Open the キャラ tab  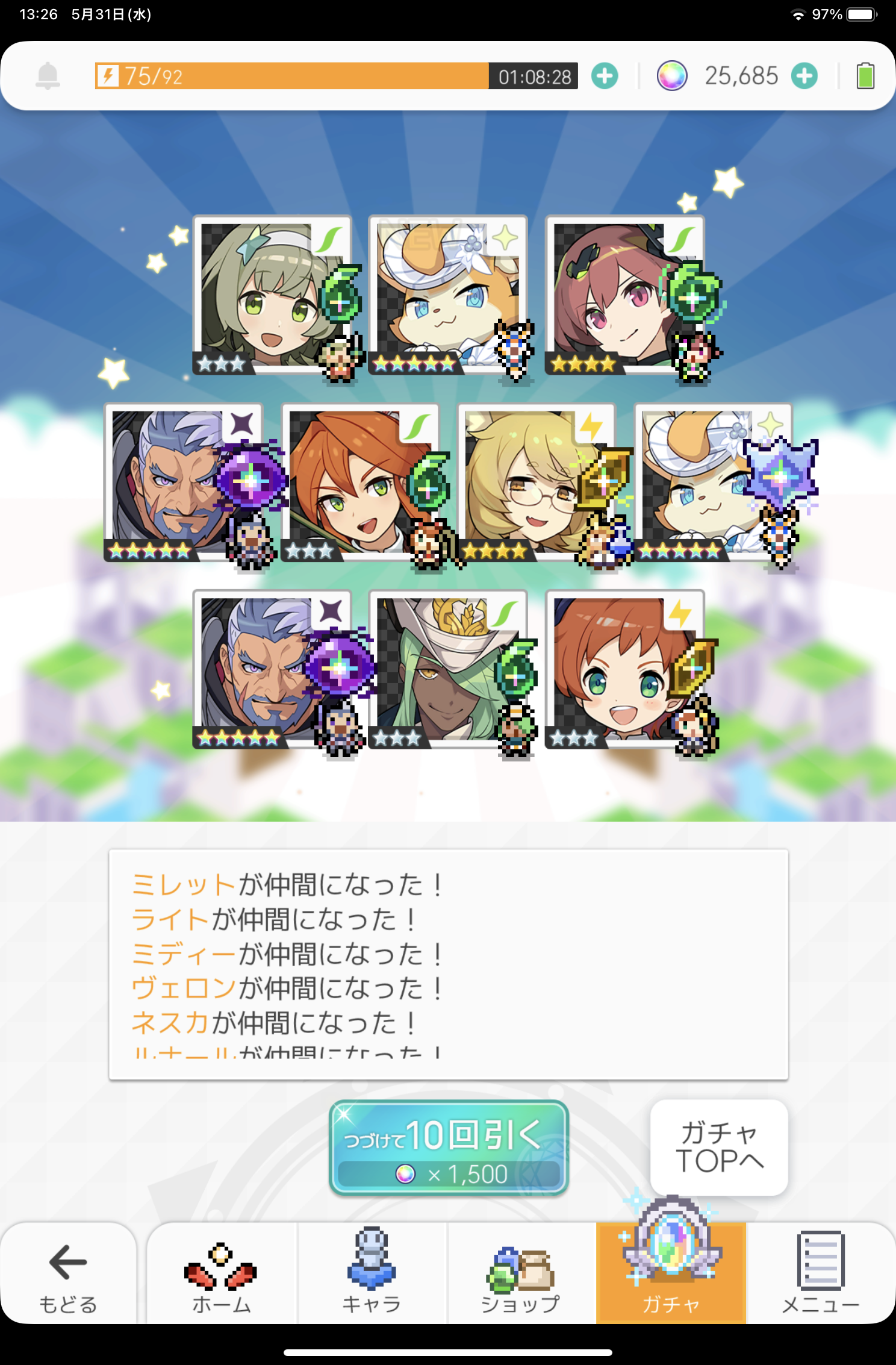tap(372, 1273)
